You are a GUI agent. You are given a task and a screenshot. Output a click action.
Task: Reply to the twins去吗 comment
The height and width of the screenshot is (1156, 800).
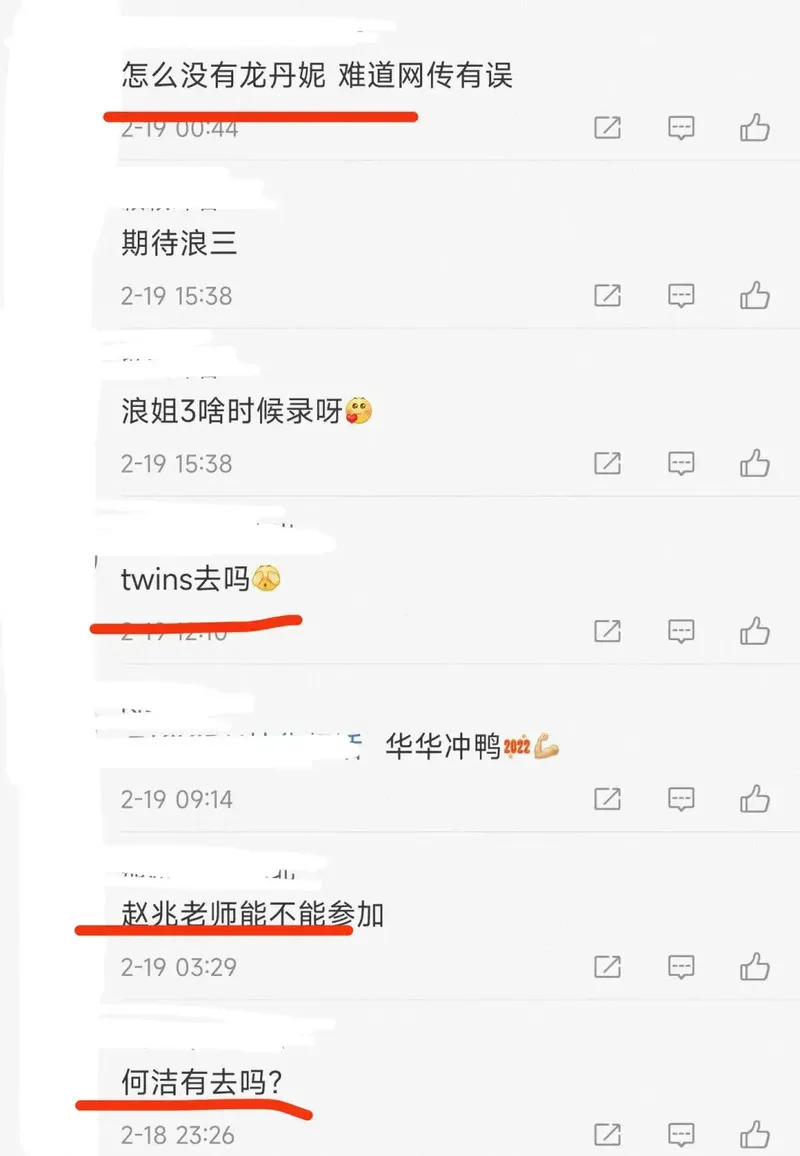681,632
